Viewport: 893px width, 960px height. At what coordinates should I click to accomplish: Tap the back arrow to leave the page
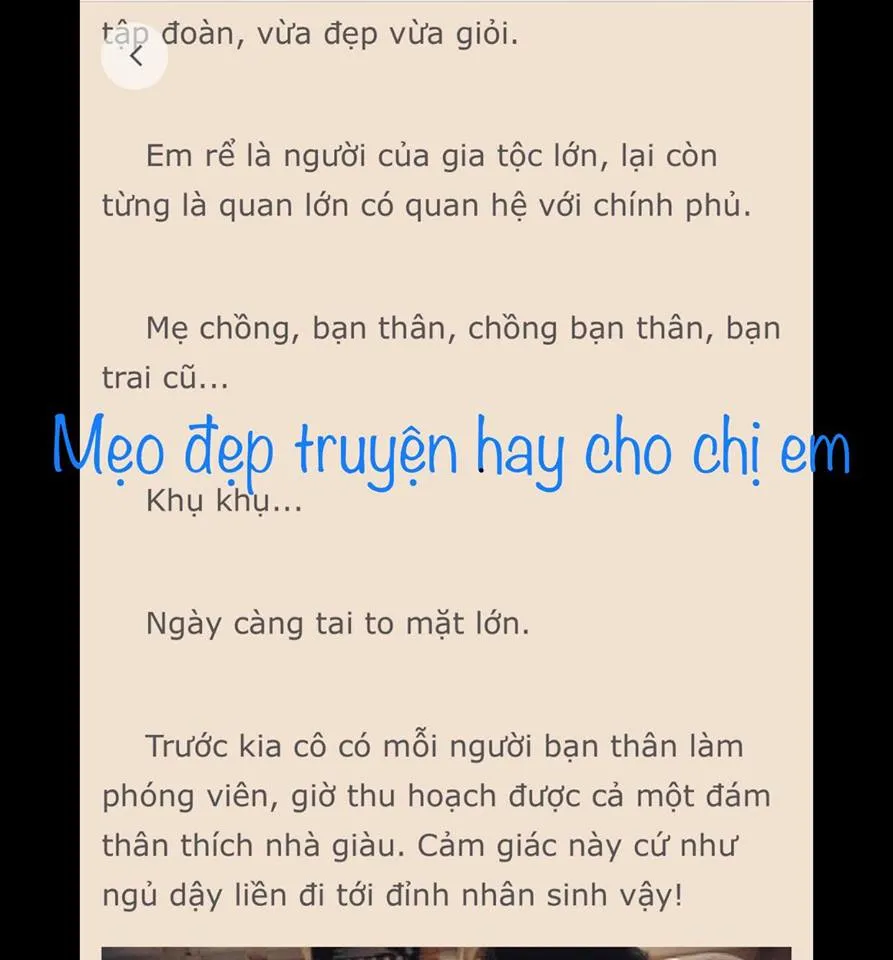click(x=135, y=57)
